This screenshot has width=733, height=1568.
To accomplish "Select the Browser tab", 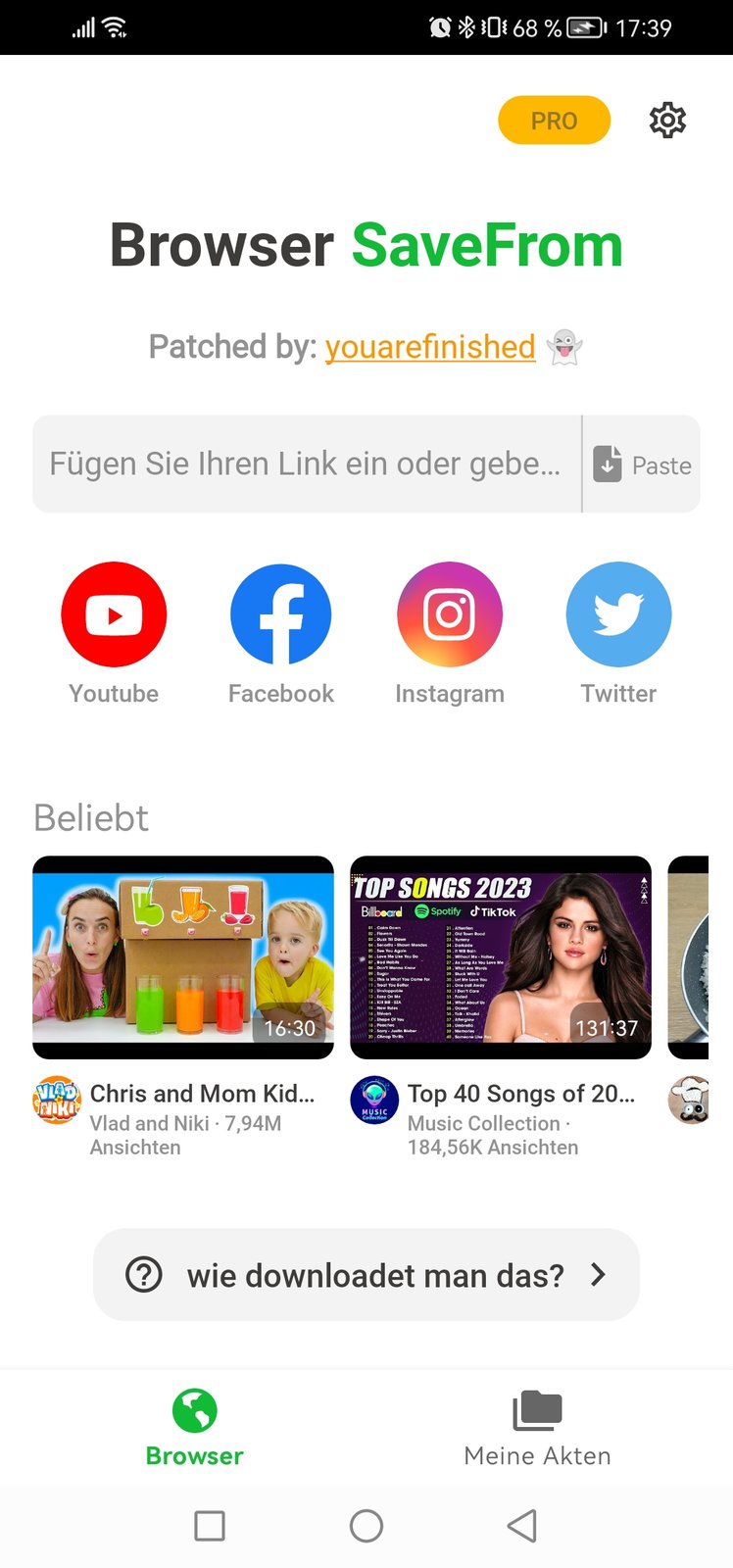I will pos(194,1428).
